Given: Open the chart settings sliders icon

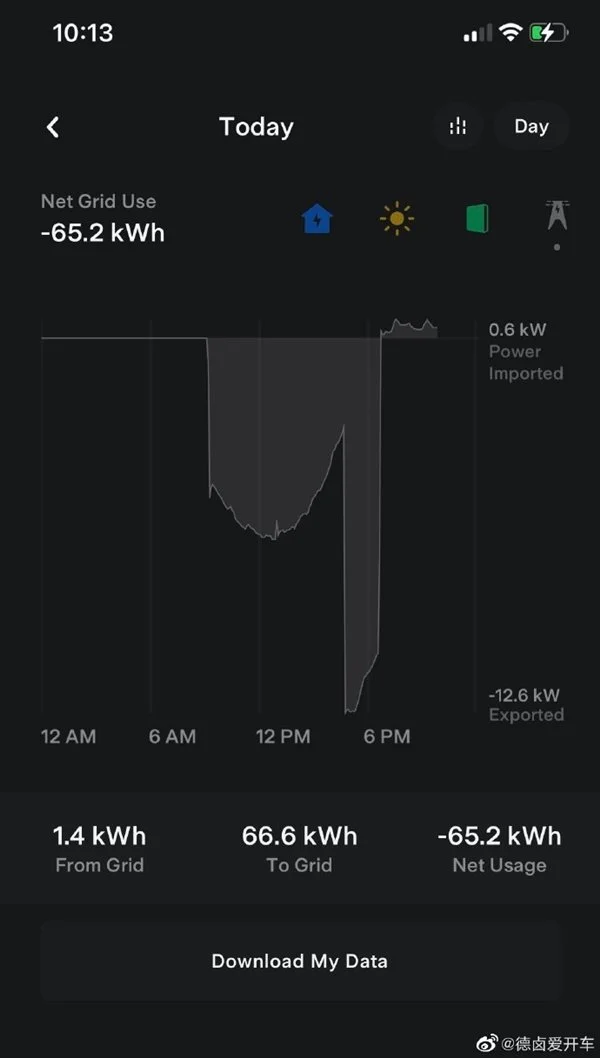Looking at the screenshot, I should (x=458, y=127).
